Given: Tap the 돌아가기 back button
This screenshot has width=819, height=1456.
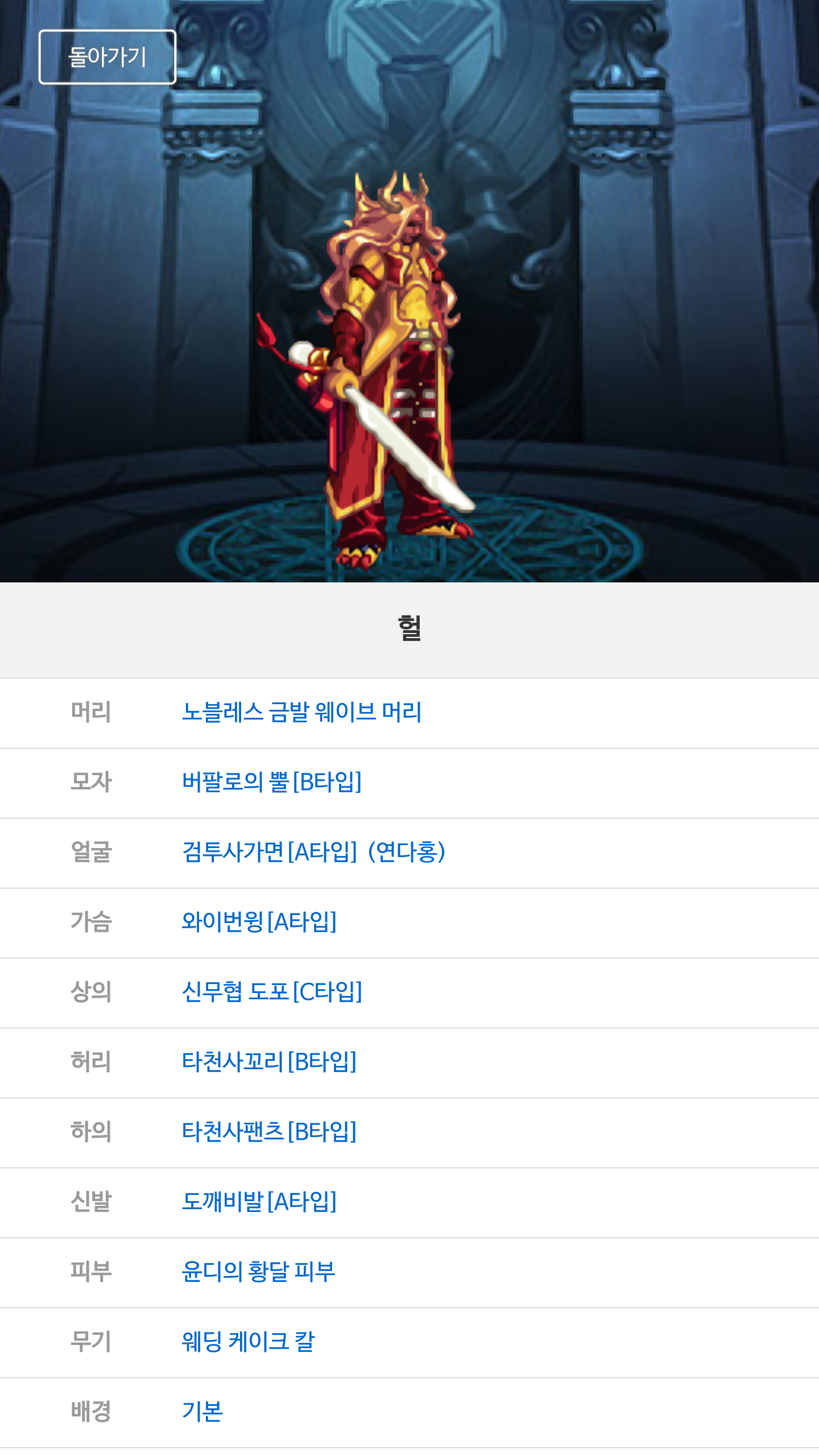Looking at the screenshot, I should click(x=107, y=57).
